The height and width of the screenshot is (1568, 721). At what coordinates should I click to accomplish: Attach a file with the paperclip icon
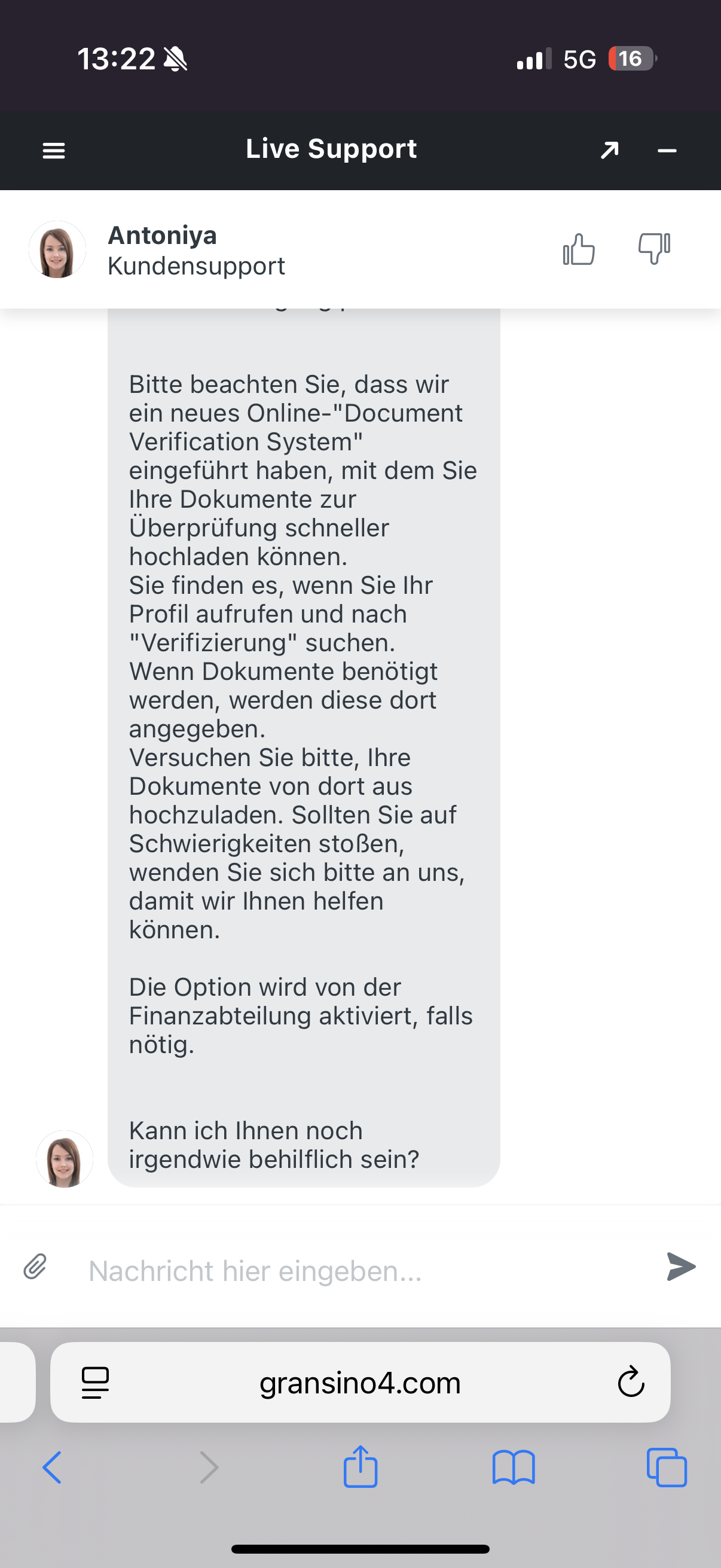[35, 1267]
